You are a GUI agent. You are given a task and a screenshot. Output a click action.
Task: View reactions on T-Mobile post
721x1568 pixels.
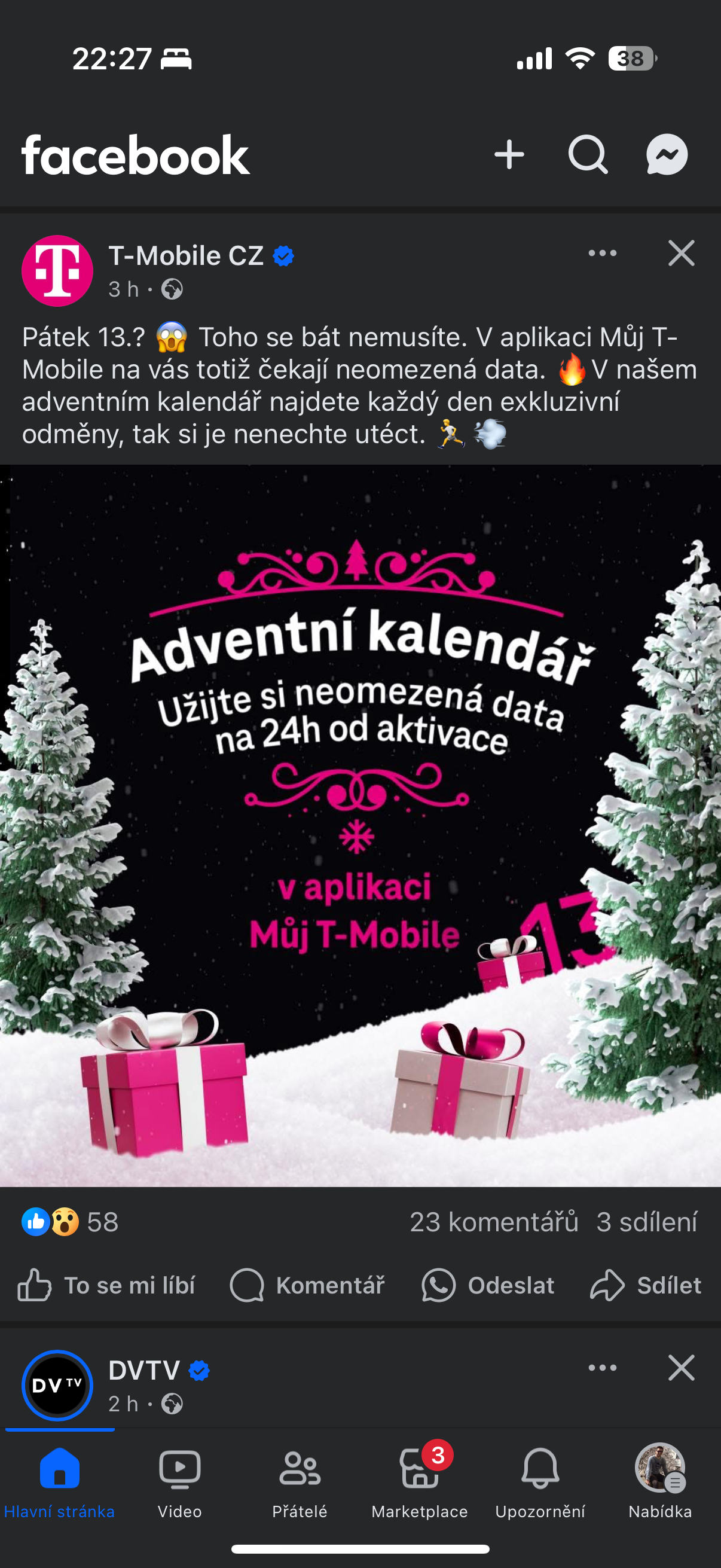pyautogui.click(x=70, y=1222)
